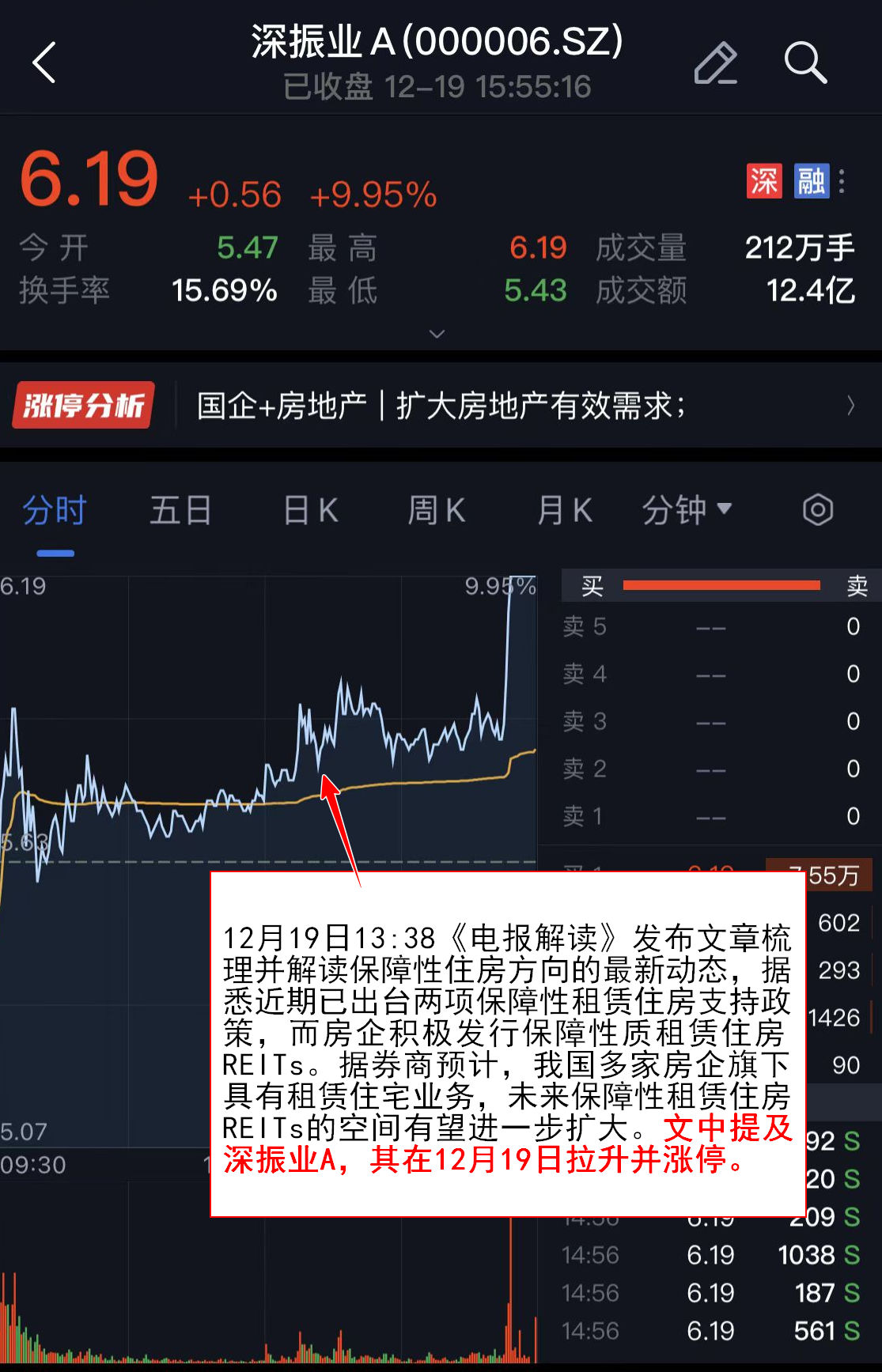Open the stock search magnifier
The height and width of the screenshot is (1372, 882).
click(804, 62)
